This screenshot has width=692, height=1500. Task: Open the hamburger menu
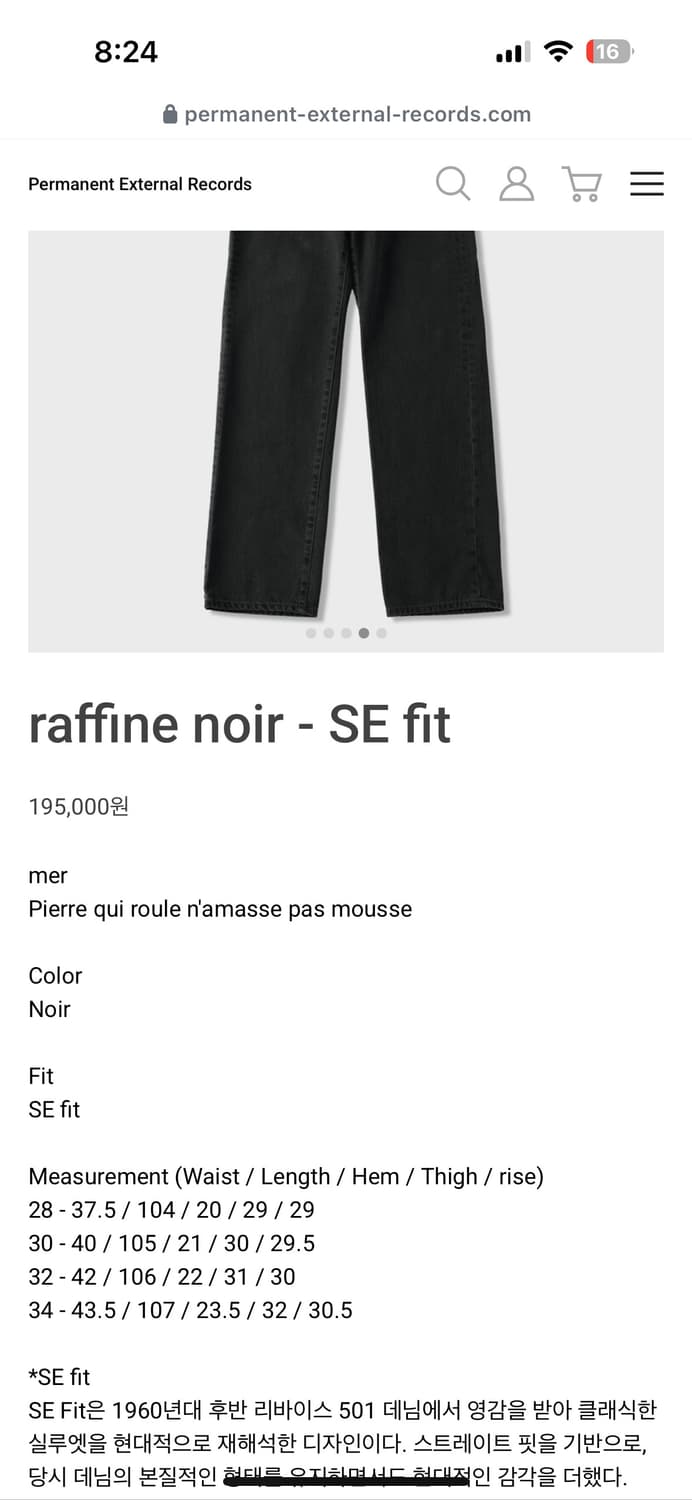click(x=647, y=184)
